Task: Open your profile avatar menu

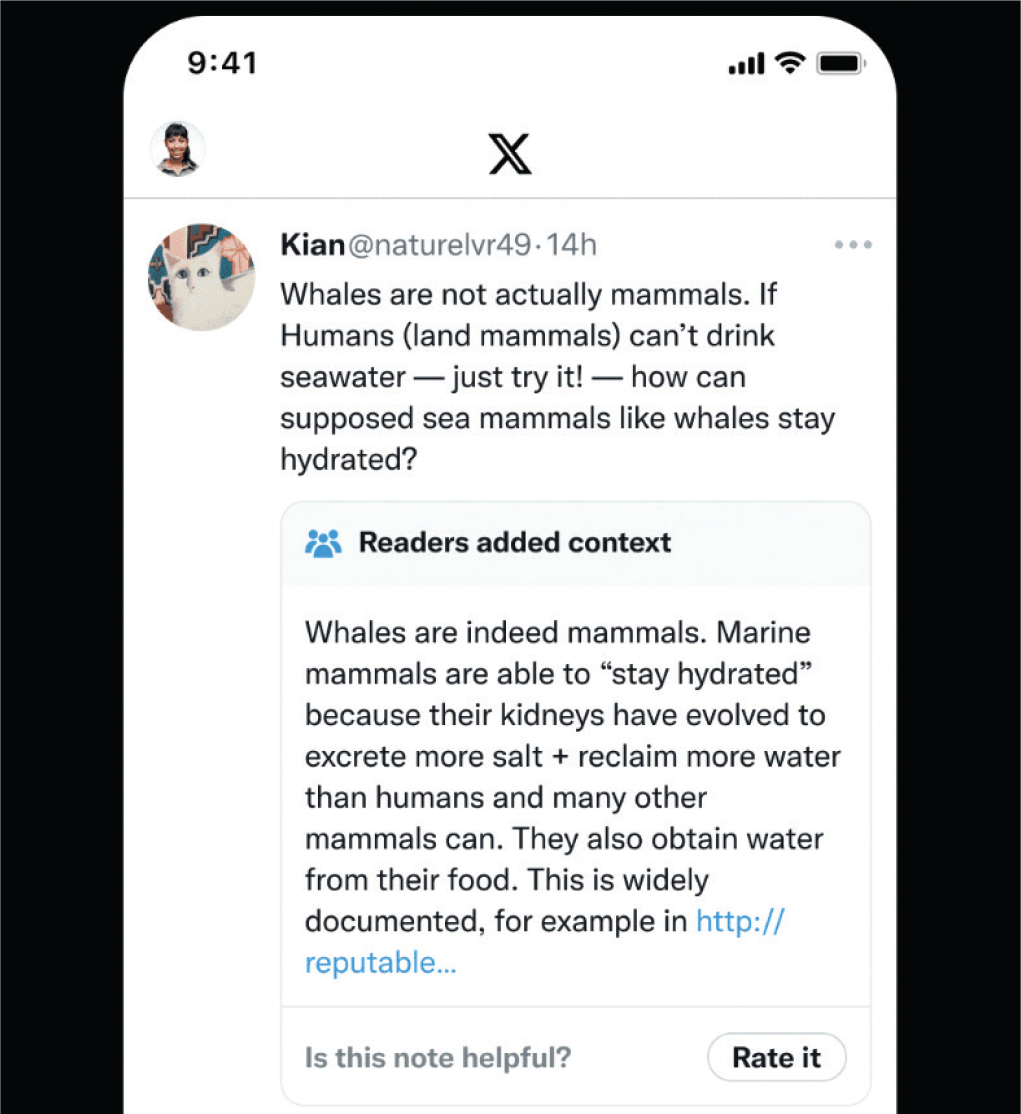Action: 178,149
